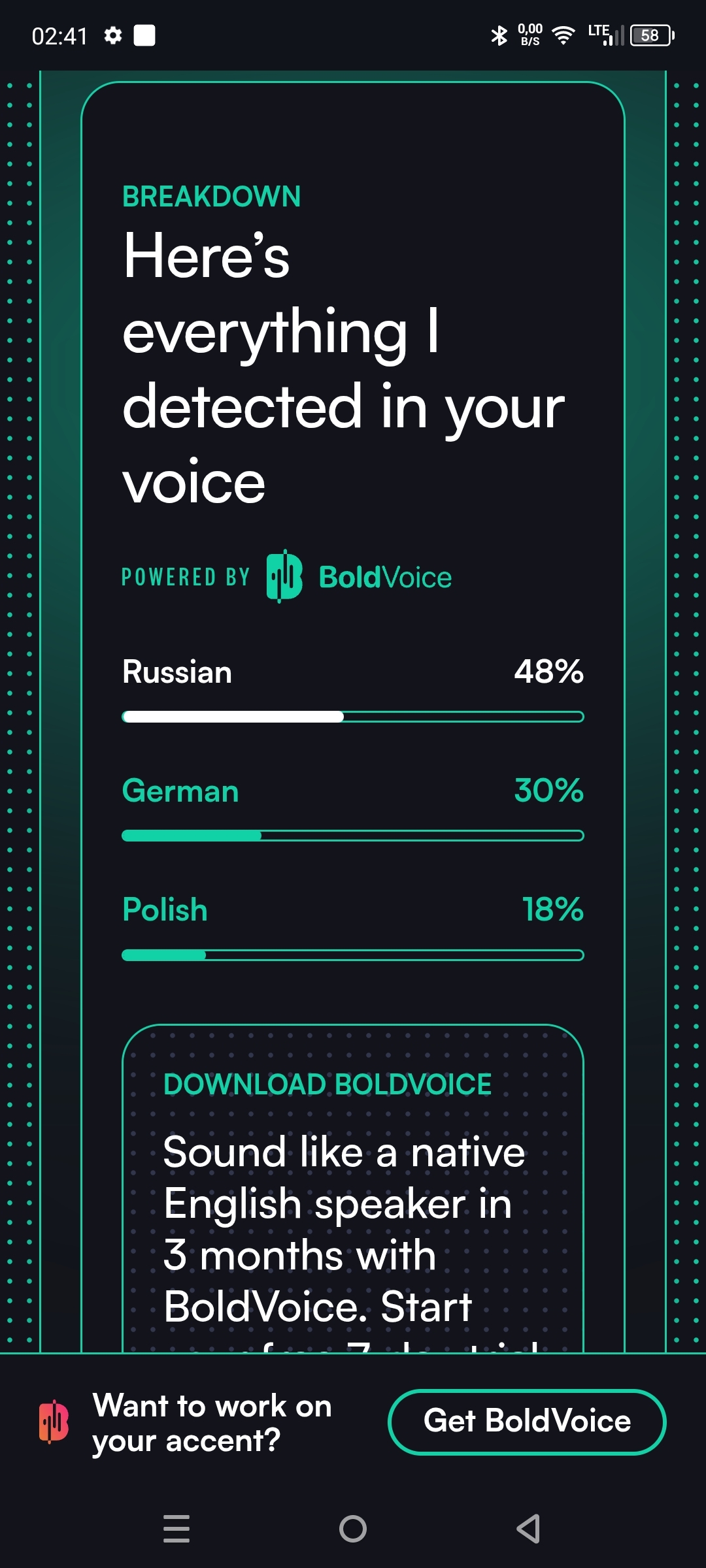Open the recent apps menu
Viewport: 706px width, 1568px height.
pyautogui.click(x=176, y=1529)
